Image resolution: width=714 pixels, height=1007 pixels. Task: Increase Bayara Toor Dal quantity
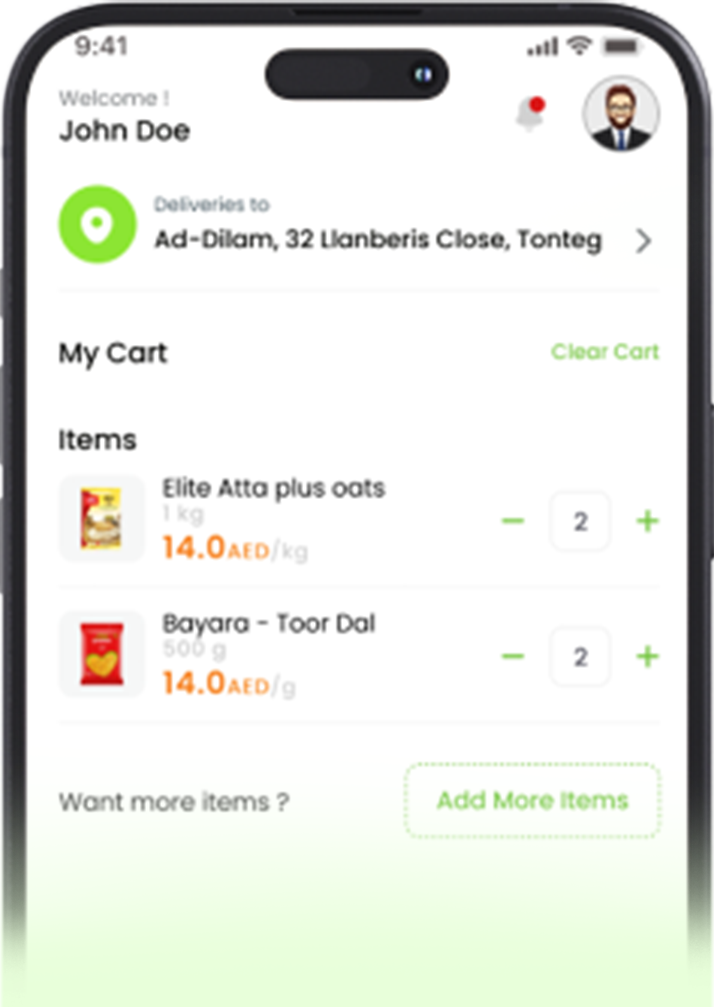click(x=648, y=656)
